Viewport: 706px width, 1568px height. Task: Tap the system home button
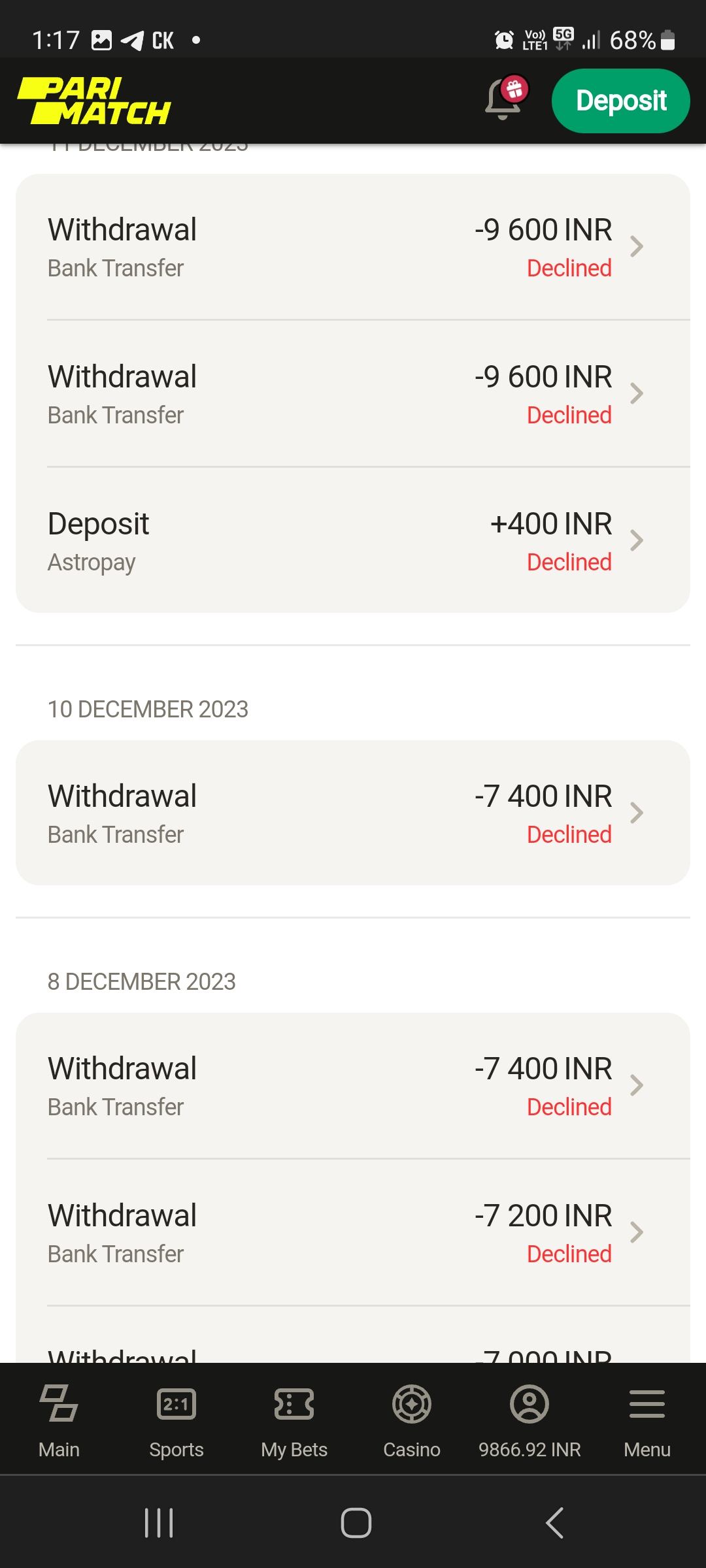[x=356, y=1523]
